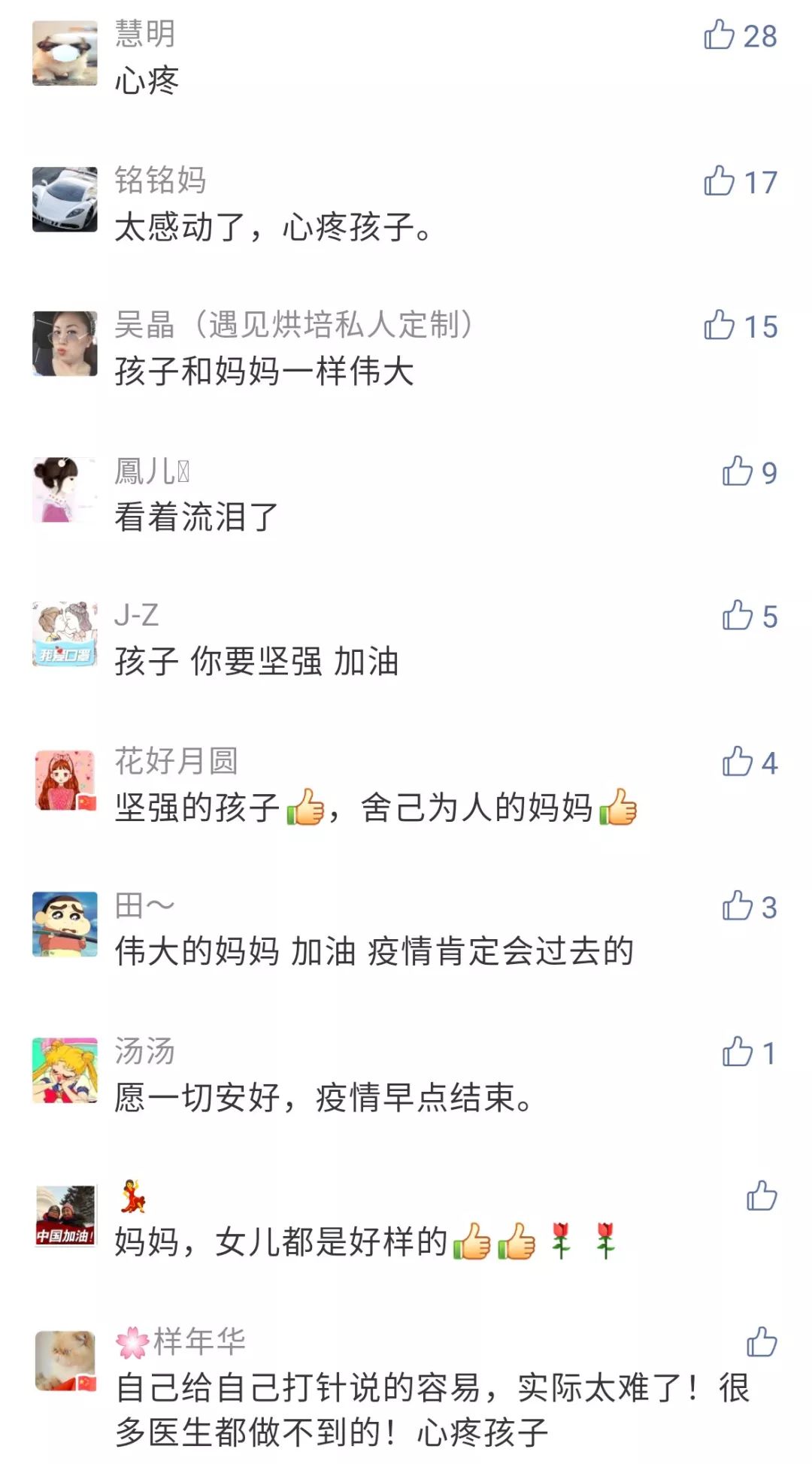
Task: Like the comment by 田～
Action: point(738,906)
